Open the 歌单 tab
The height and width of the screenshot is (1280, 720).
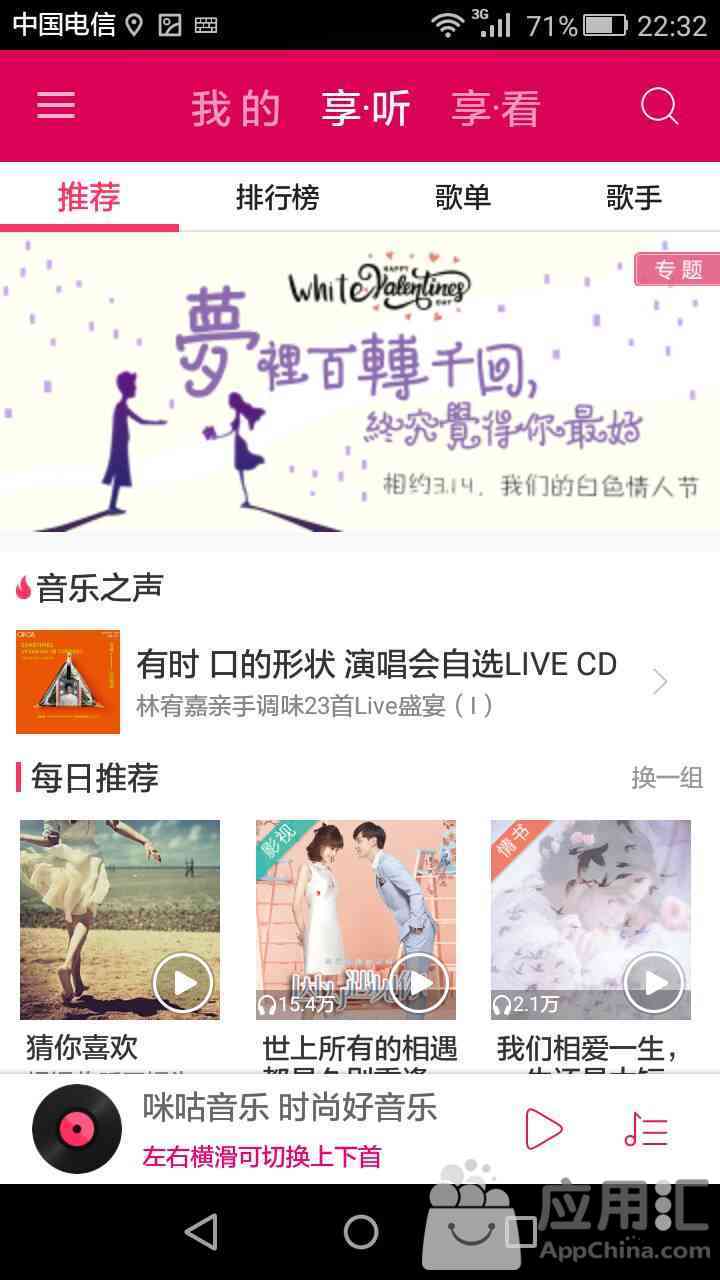pos(463,197)
